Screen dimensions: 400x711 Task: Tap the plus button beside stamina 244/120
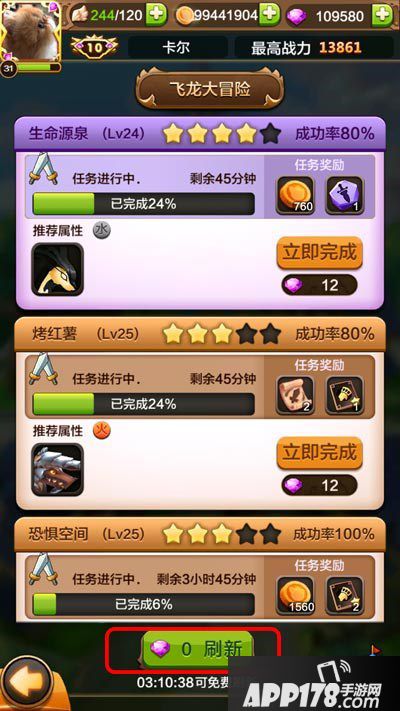158,15
